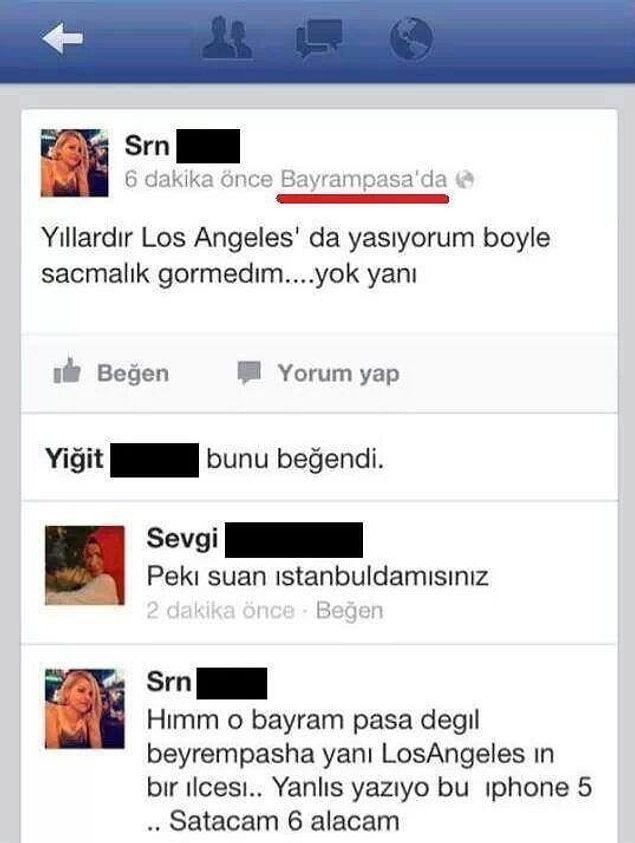
Task: Open the friend requests icon
Action: click(x=227, y=40)
